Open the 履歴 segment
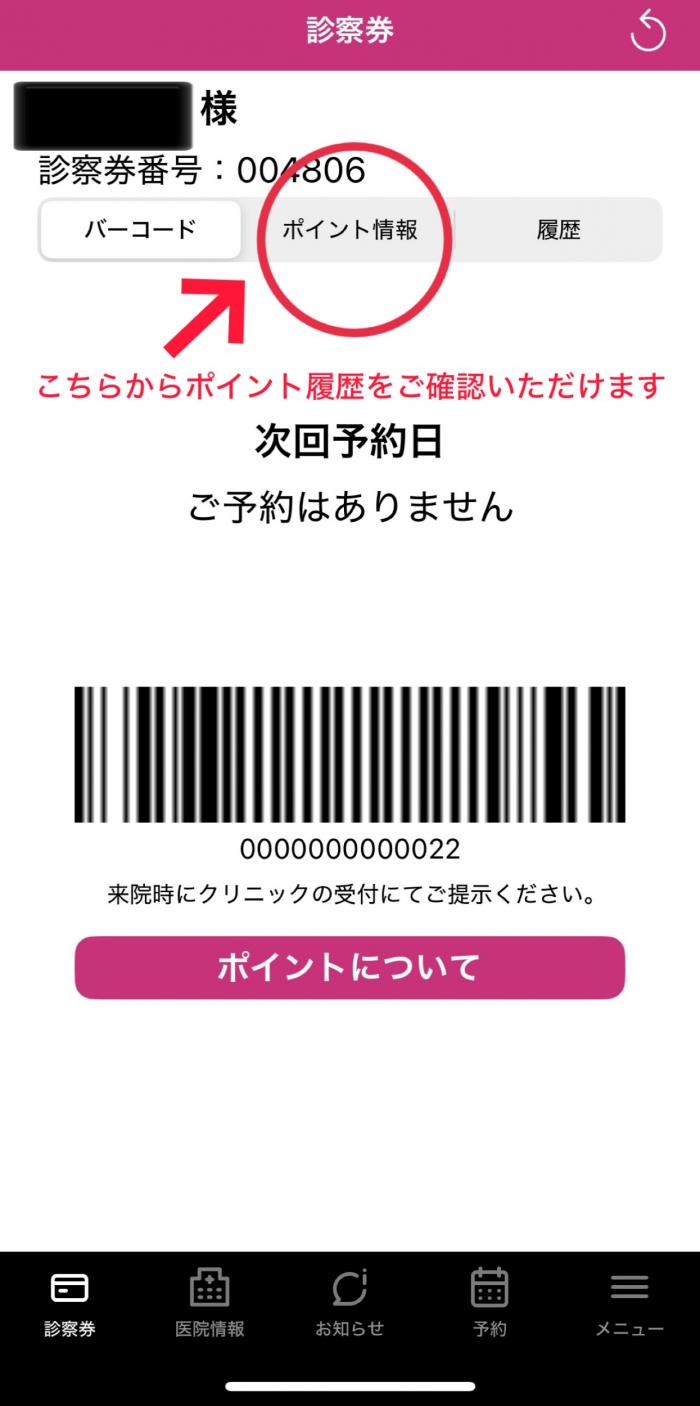This screenshot has width=700, height=1406. 558,230
